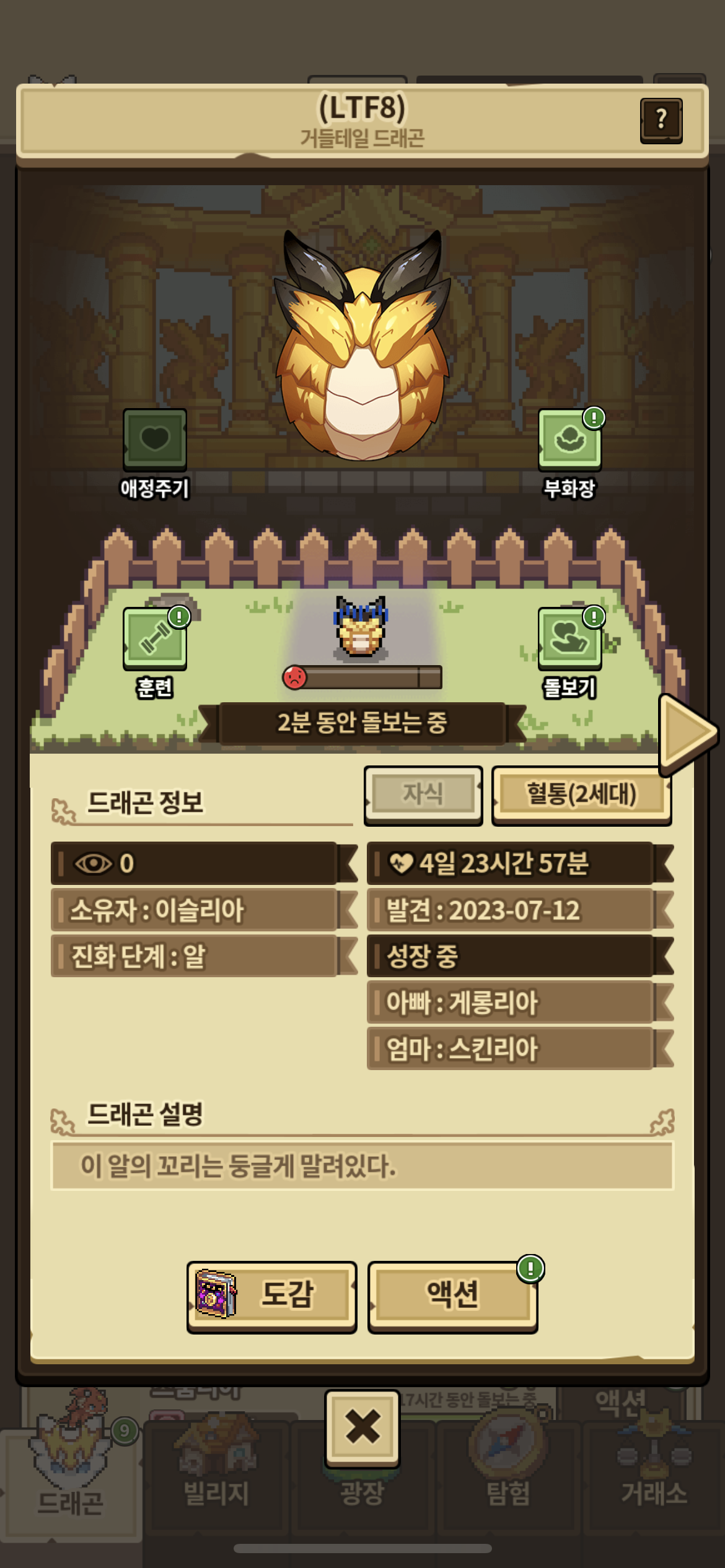Close the dragon detail popup
This screenshot has height=1568, width=725.
click(362, 1427)
